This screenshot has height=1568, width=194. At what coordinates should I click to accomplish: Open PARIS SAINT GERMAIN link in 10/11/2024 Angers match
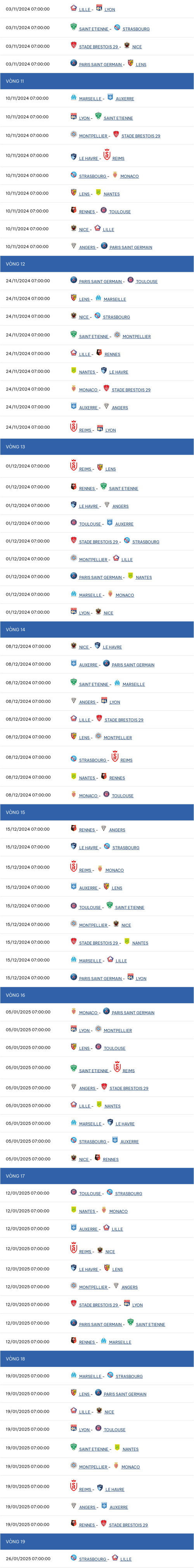point(131,248)
